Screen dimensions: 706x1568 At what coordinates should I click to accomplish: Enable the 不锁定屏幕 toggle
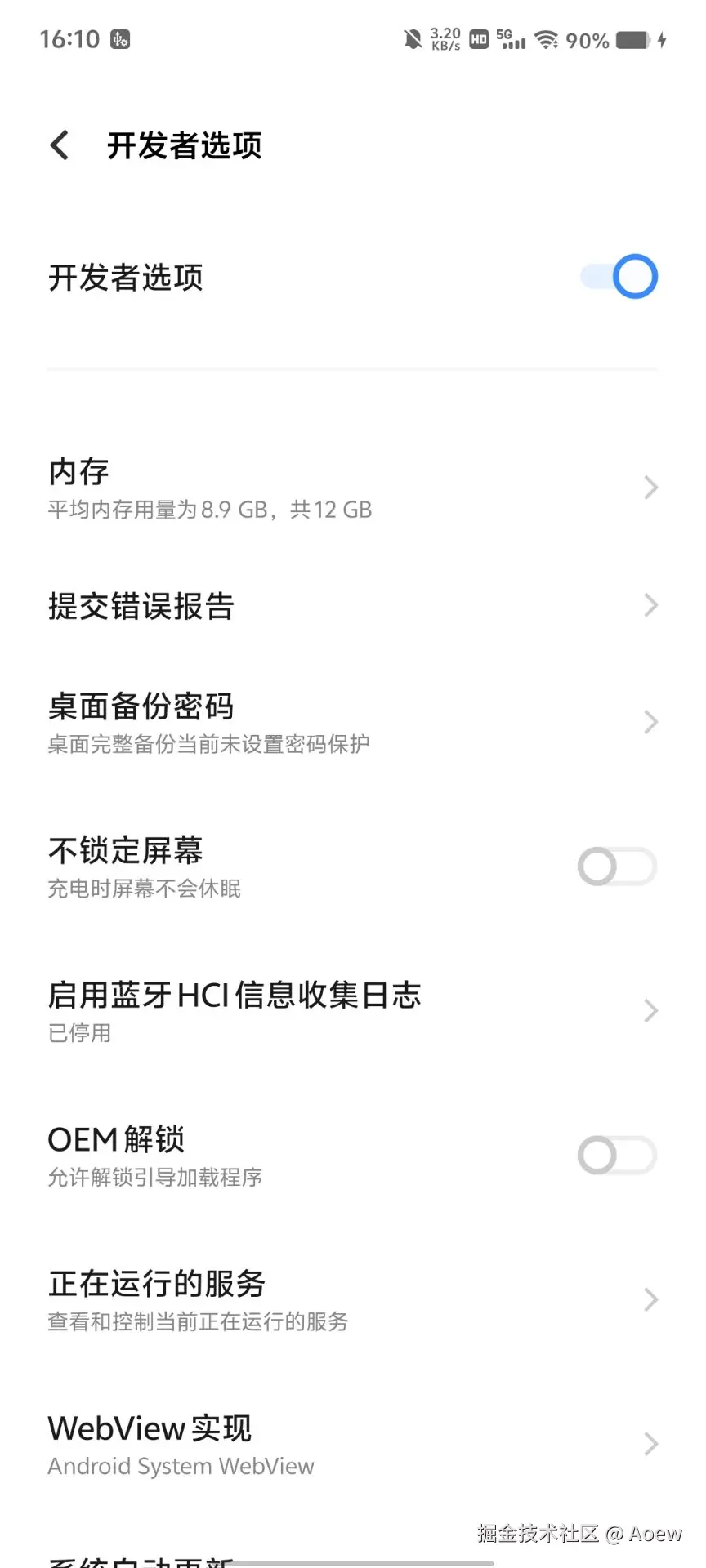point(616,866)
